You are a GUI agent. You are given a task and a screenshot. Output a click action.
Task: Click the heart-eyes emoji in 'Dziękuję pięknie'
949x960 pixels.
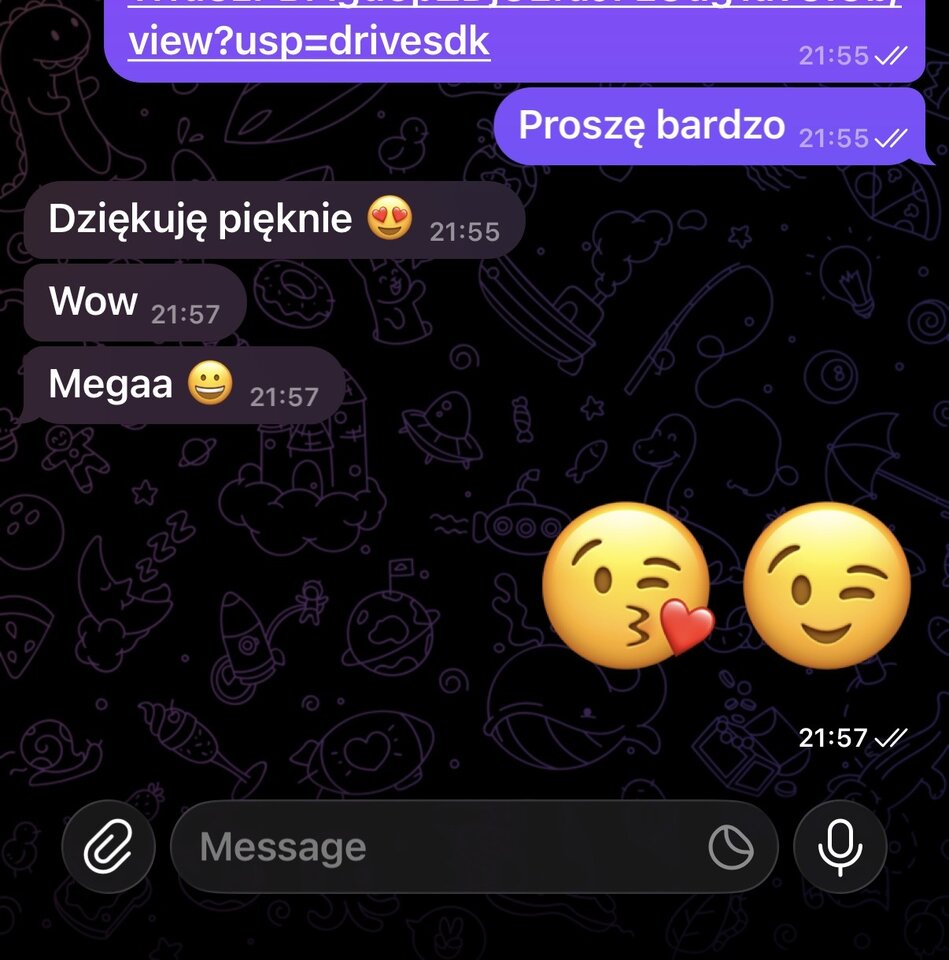tap(390, 216)
